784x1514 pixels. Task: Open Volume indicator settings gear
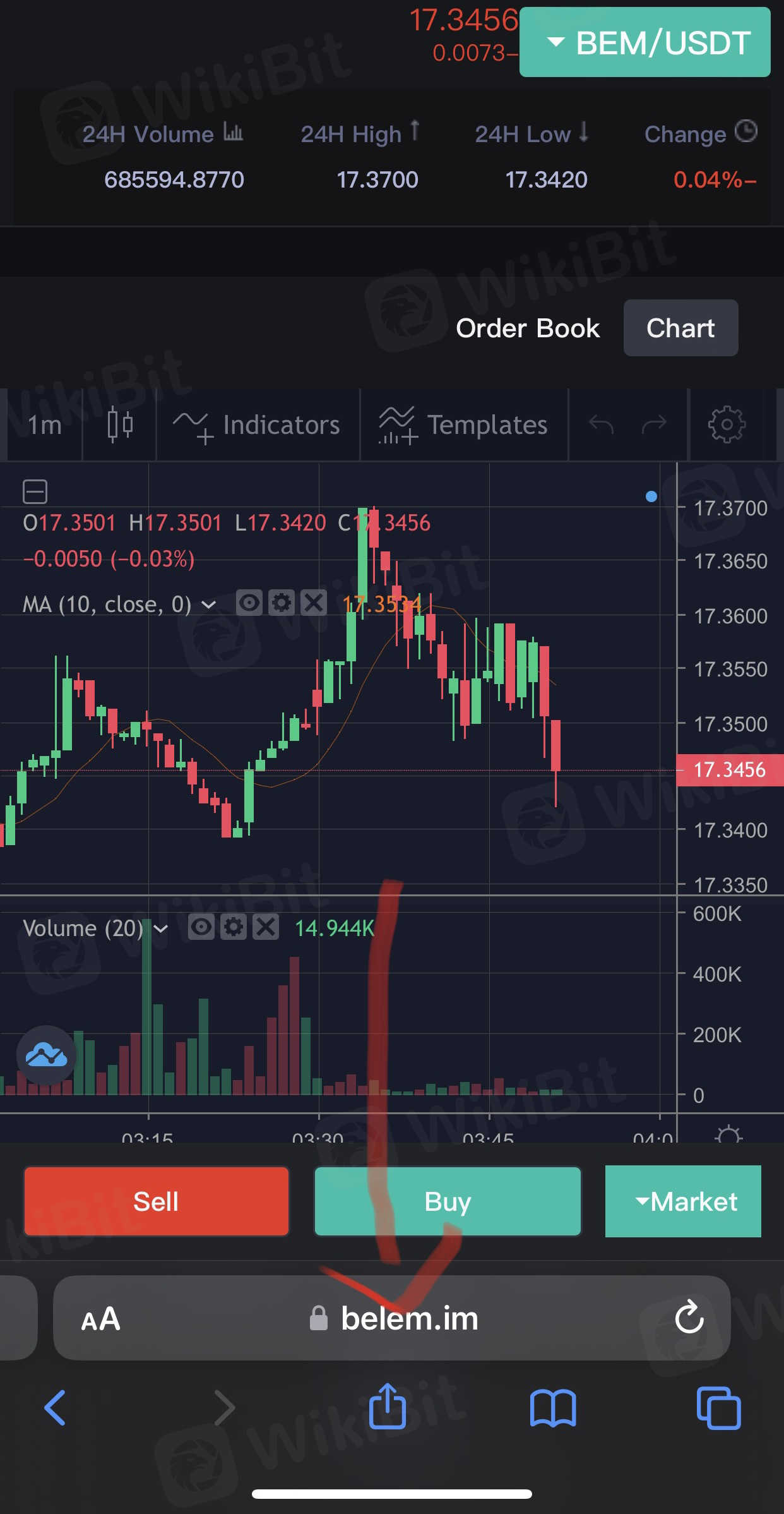coord(234,927)
